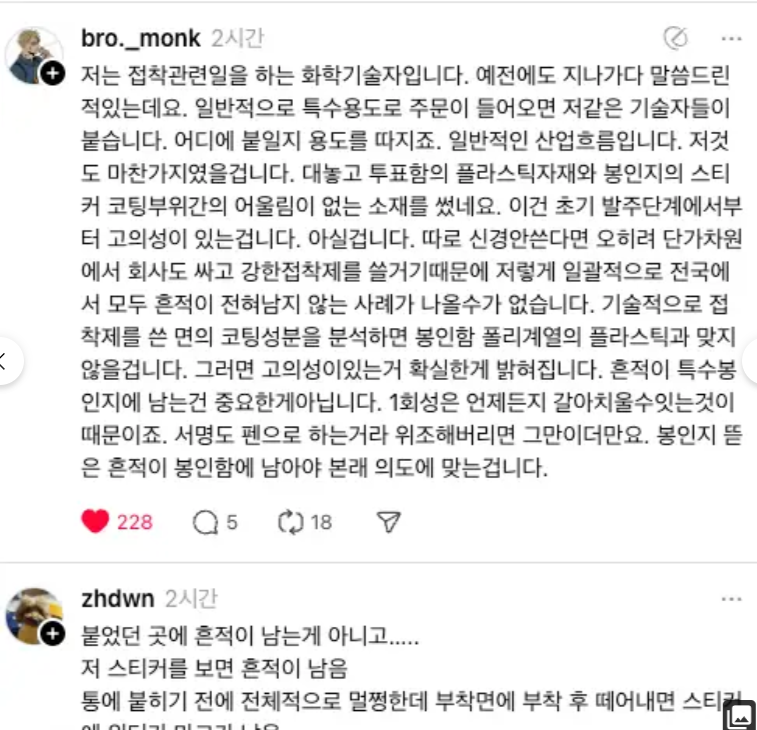Share bro._monk's post via send icon

(389, 521)
